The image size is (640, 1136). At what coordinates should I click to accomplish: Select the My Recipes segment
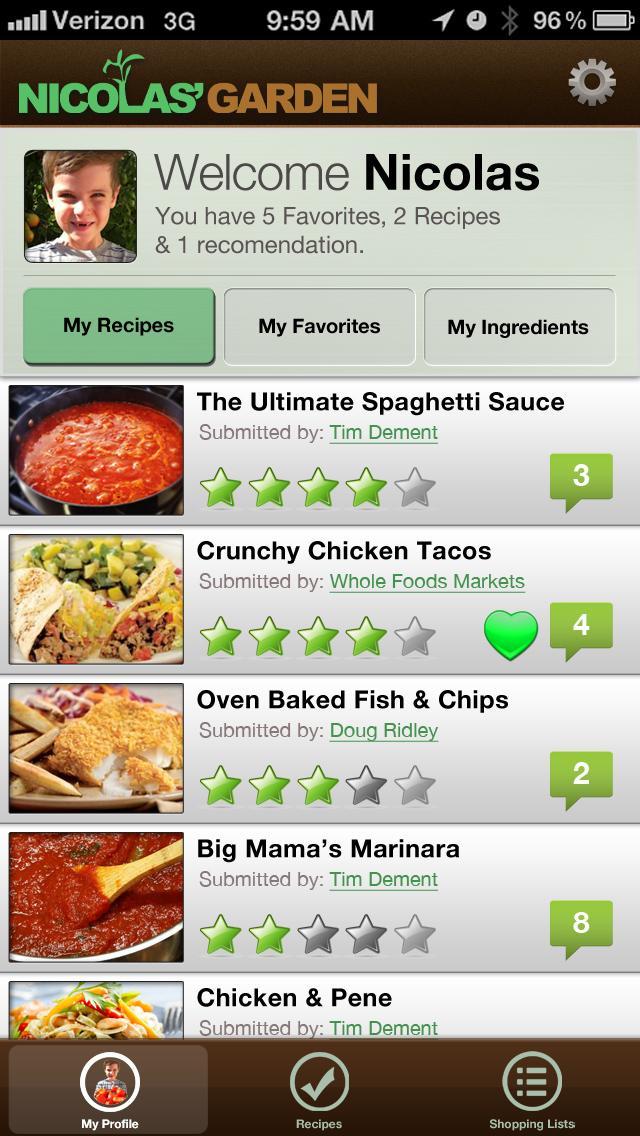point(118,326)
